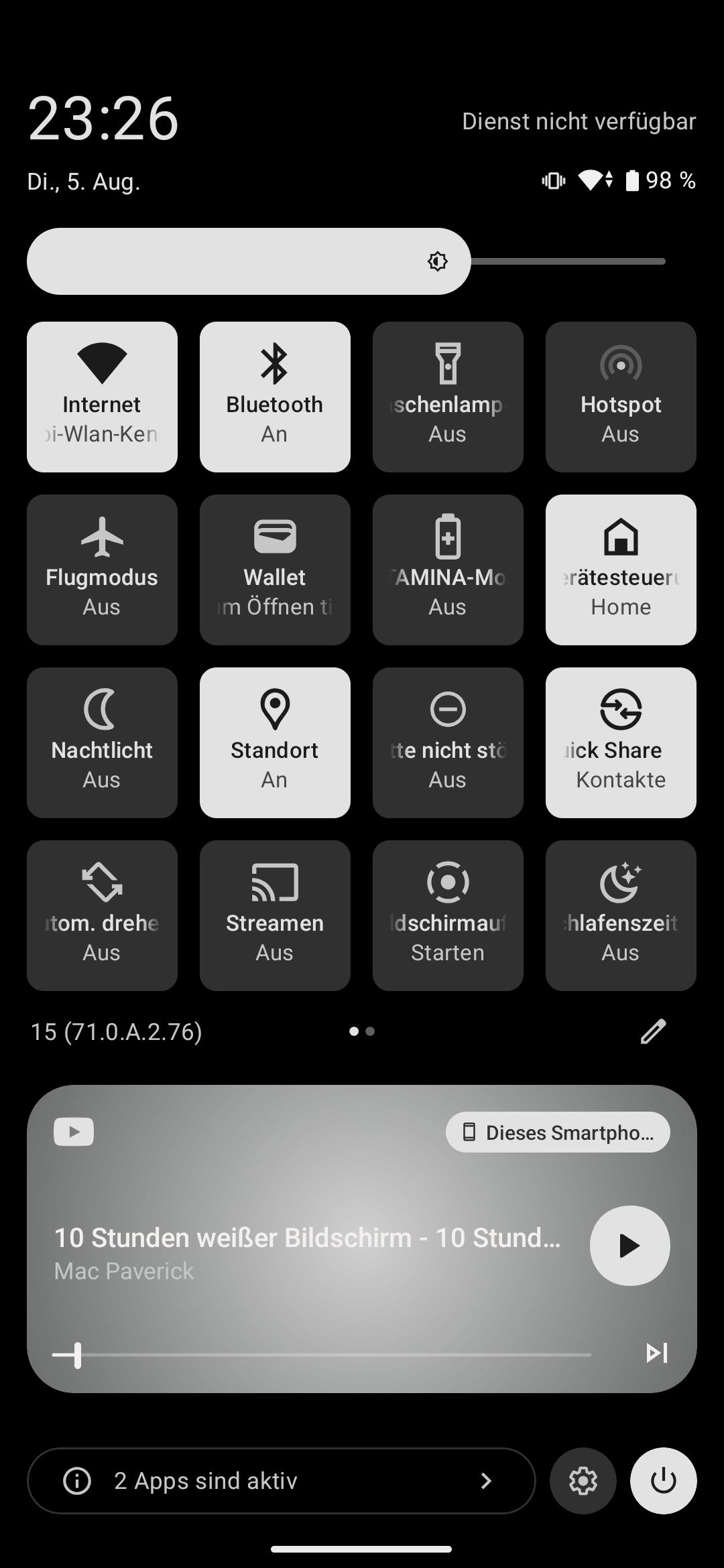Edit quick settings with pencil icon
Image resolution: width=724 pixels, height=1568 pixels.
pyautogui.click(x=653, y=1031)
